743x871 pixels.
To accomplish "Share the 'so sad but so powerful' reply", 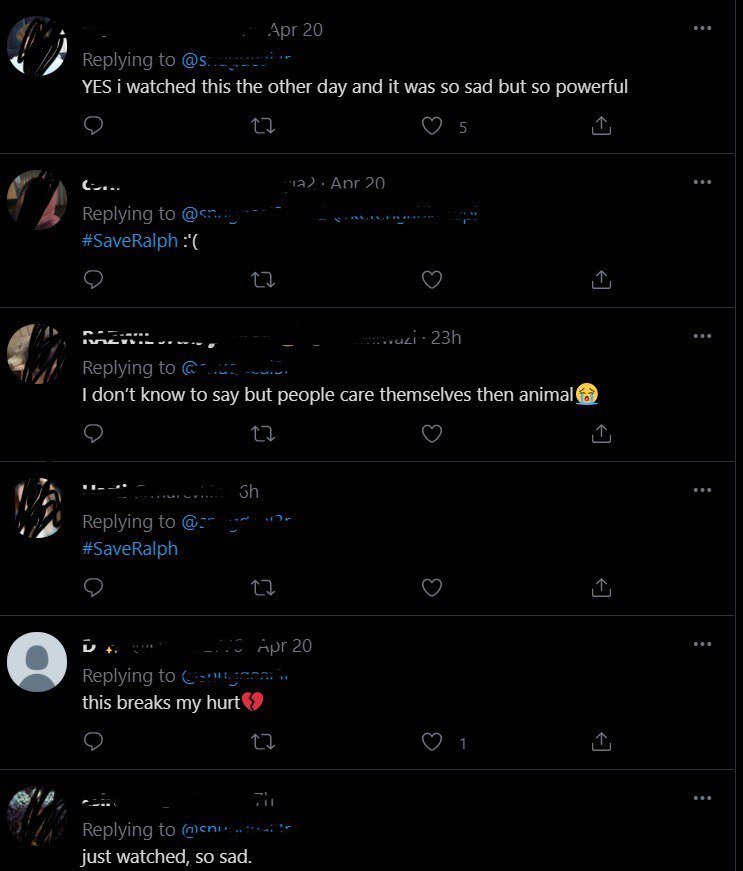I will pyautogui.click(x=601, y=126).
